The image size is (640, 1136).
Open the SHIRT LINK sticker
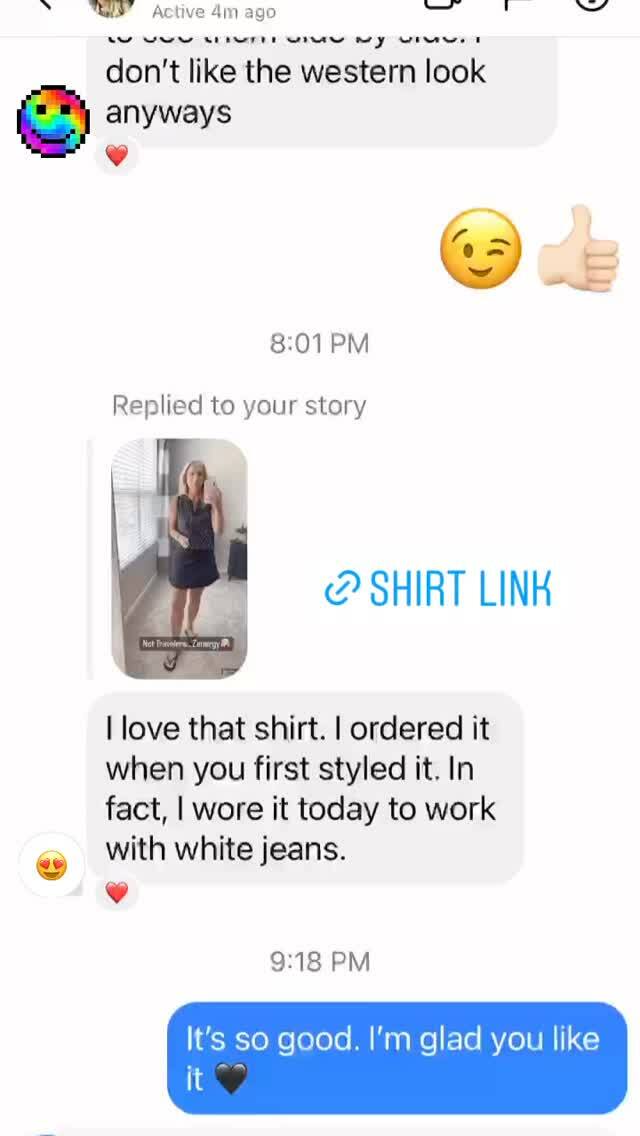point(438,588)
